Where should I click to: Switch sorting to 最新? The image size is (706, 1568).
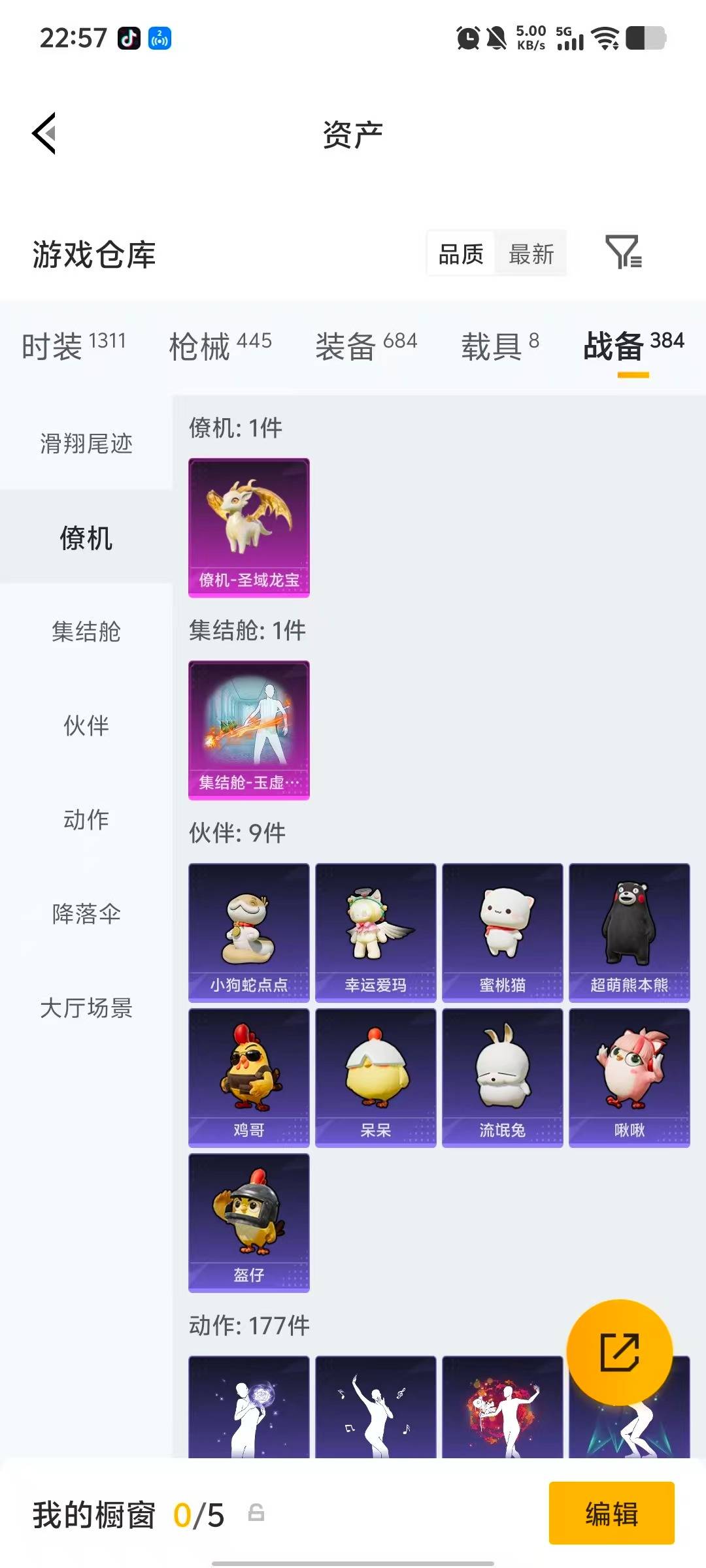[x=531, y=253]
